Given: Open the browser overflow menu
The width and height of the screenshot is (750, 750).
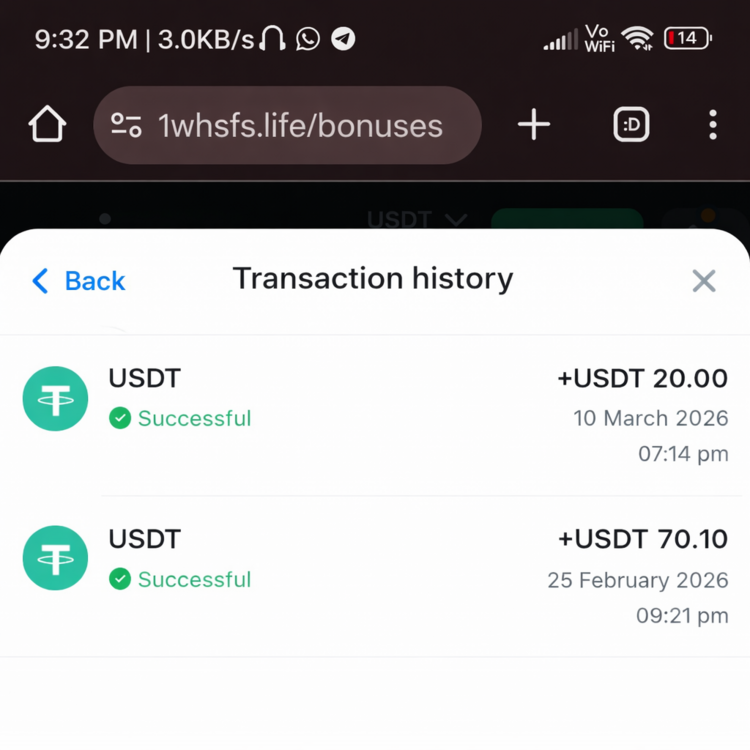Looking at the screenshot, I should pyautogui.click(x=712, y=125).
